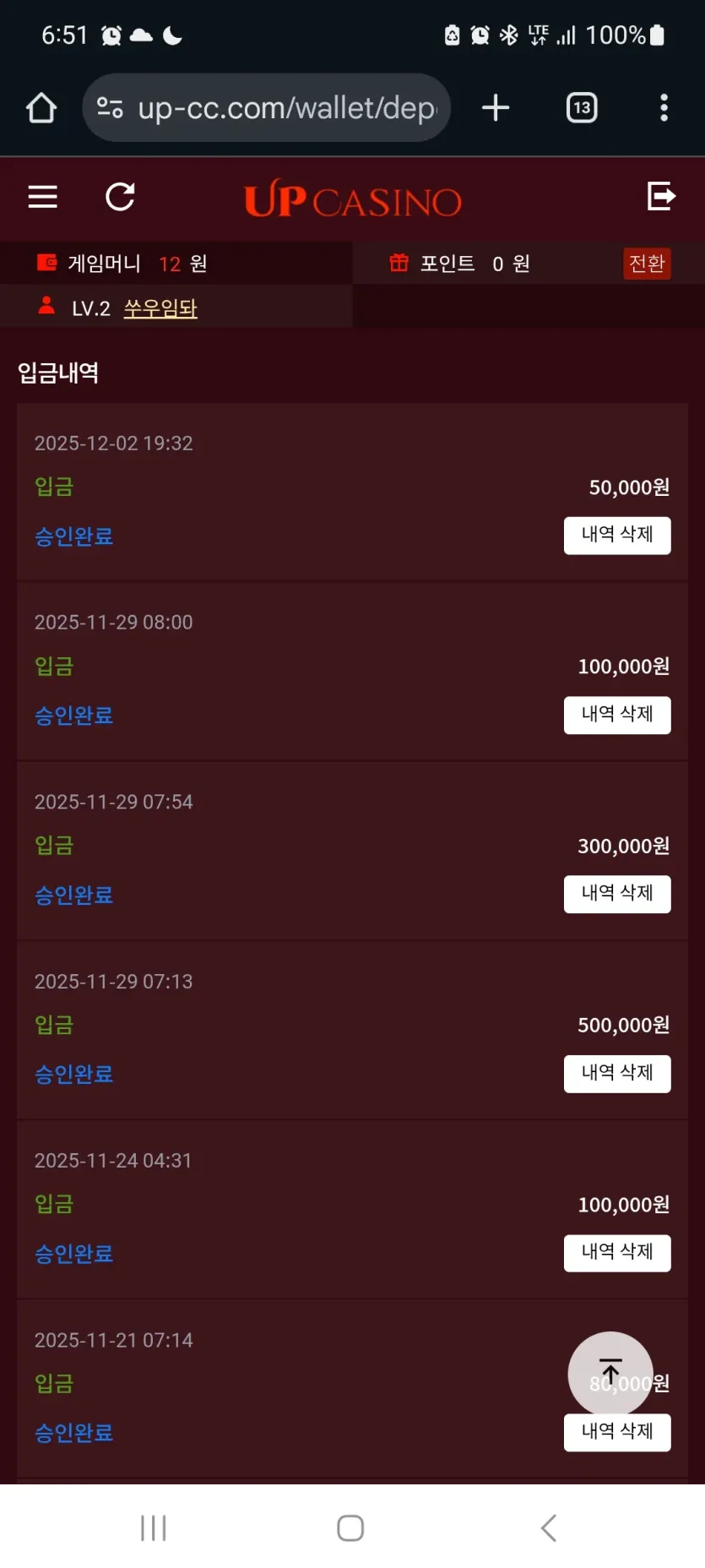
Task: Open a new browser tab
Action: (496, 108)
